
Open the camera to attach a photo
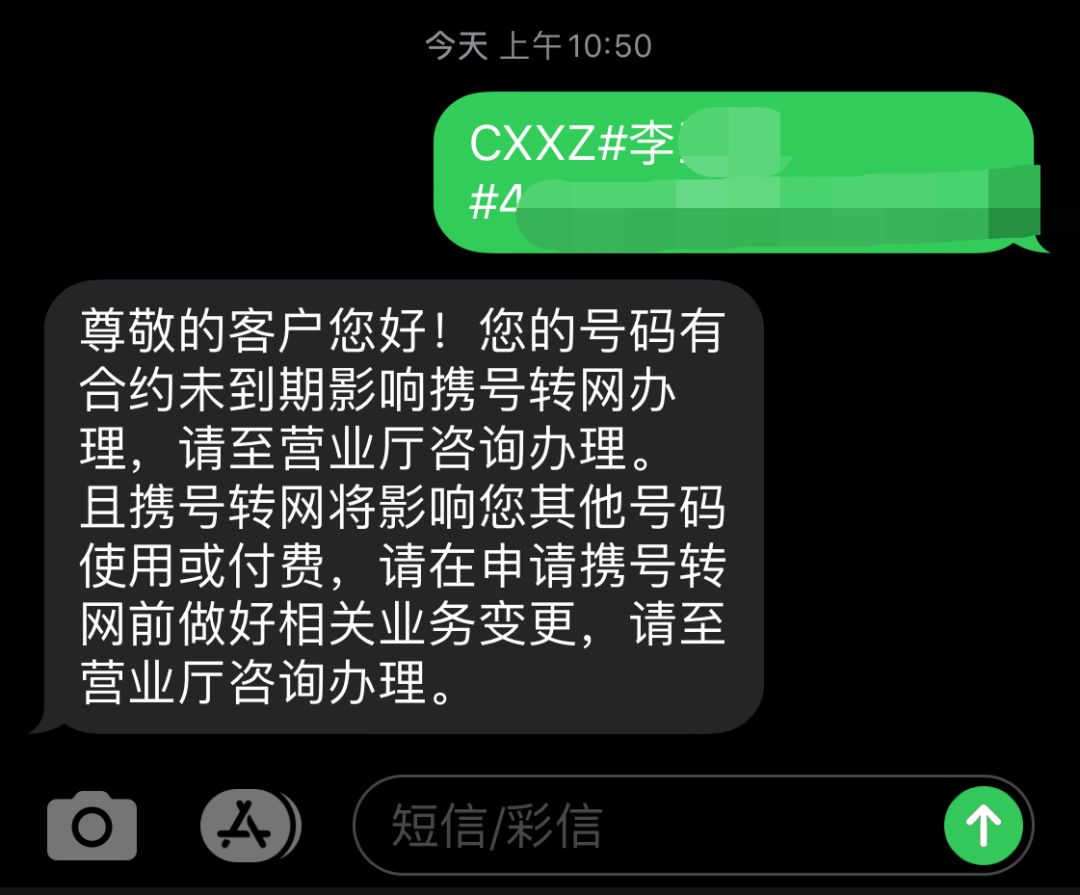pos(92,825)
